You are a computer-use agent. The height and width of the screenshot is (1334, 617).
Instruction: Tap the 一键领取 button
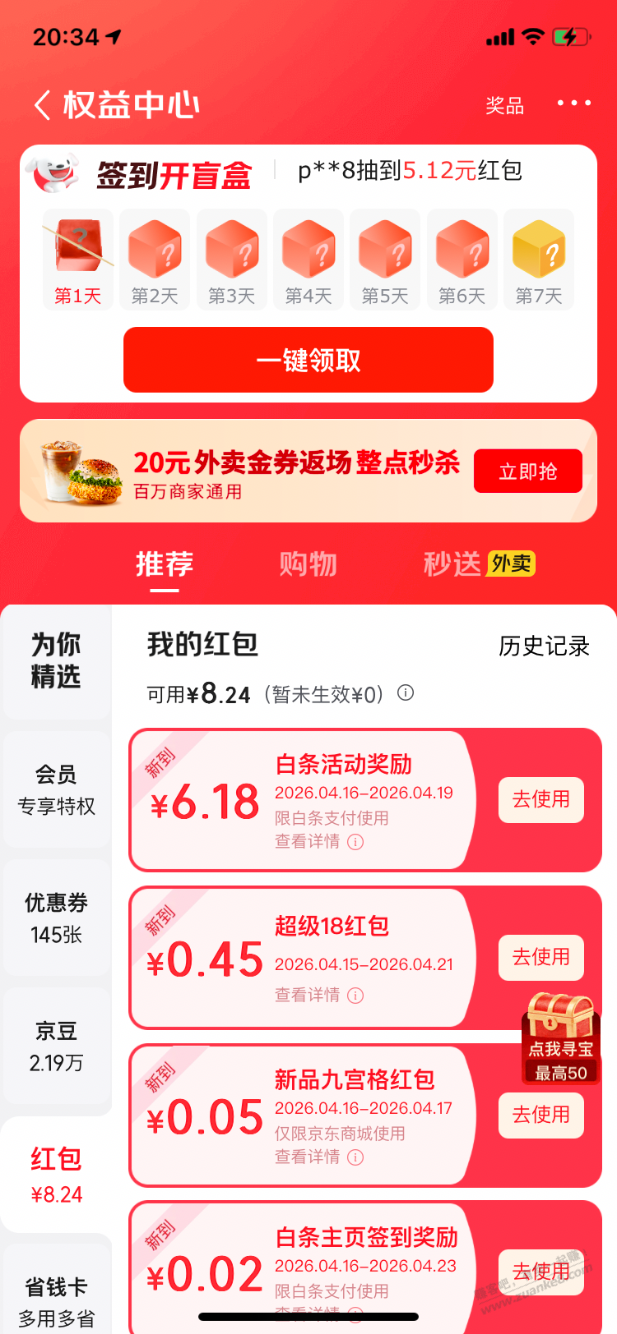tap(308, 360)
